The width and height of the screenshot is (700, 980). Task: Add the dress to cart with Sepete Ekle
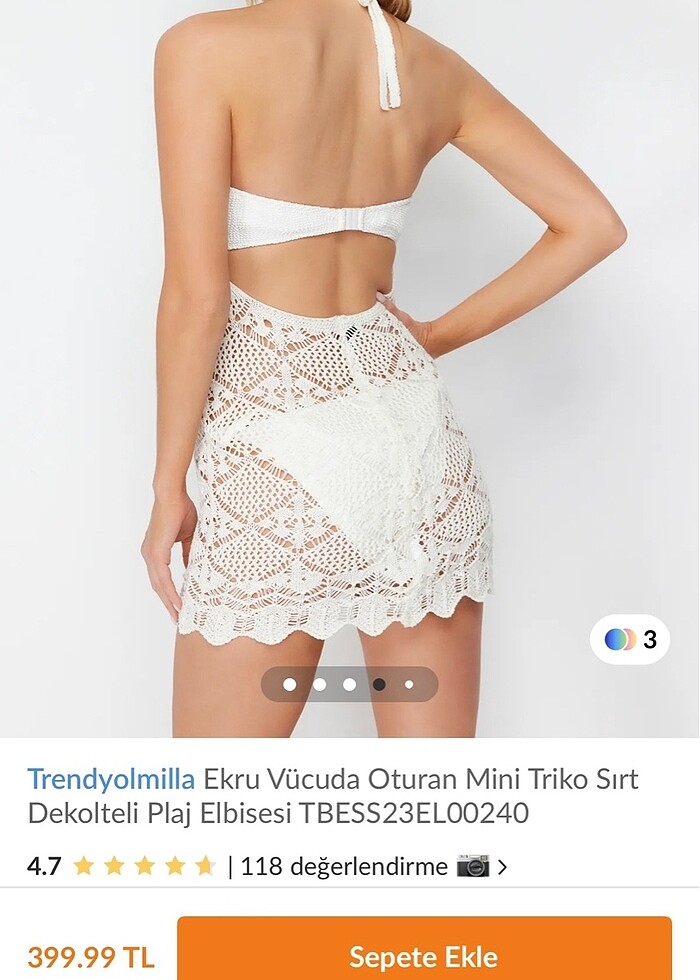coord(424,955)
